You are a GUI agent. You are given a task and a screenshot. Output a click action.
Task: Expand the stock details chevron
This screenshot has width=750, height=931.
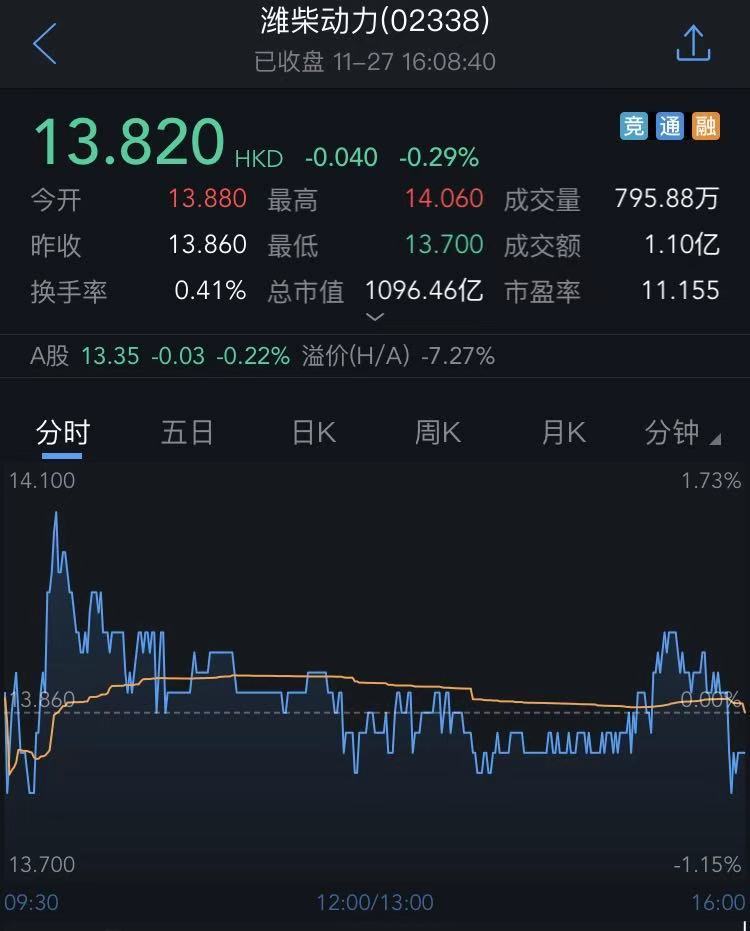375,317
